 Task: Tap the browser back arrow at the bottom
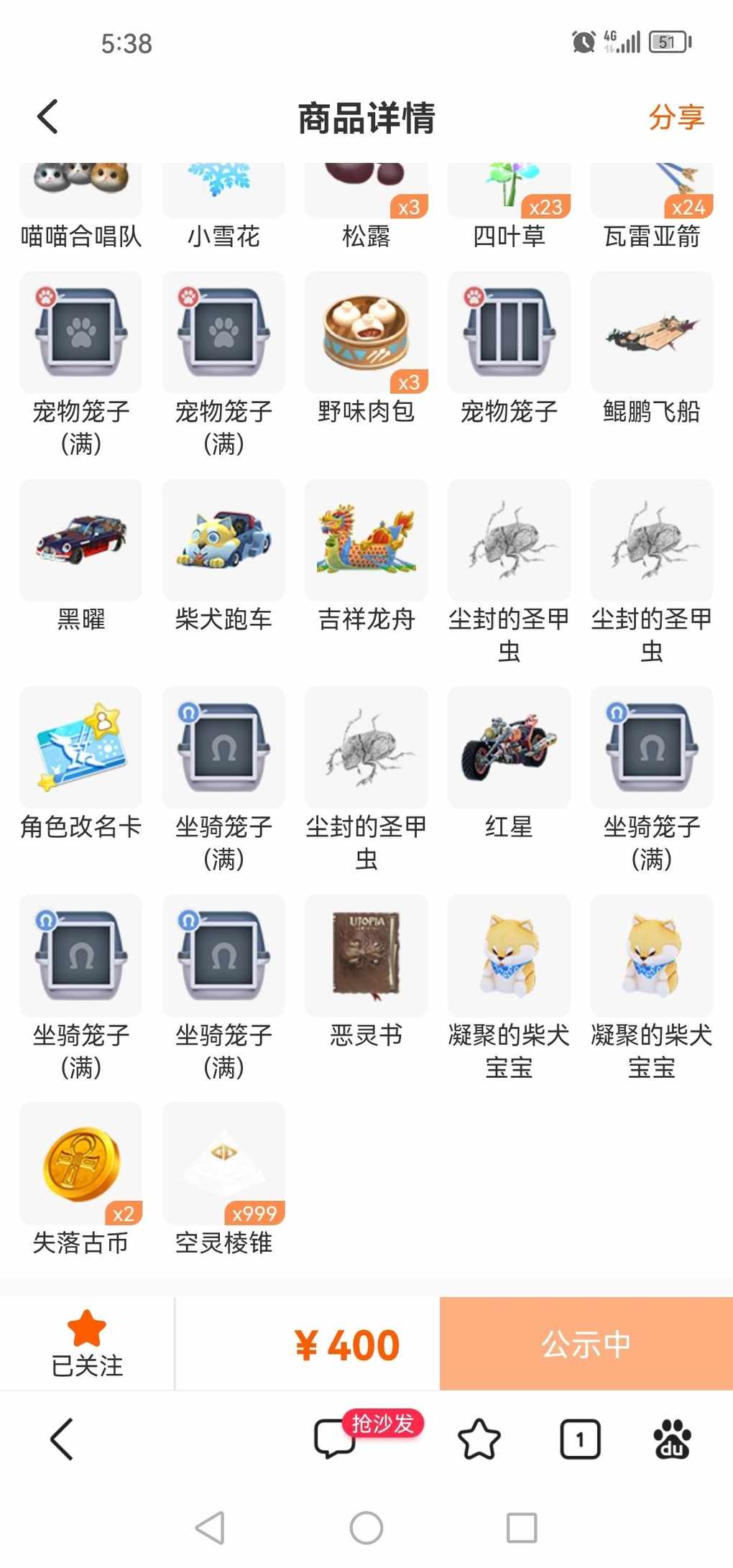(62, 1439)
